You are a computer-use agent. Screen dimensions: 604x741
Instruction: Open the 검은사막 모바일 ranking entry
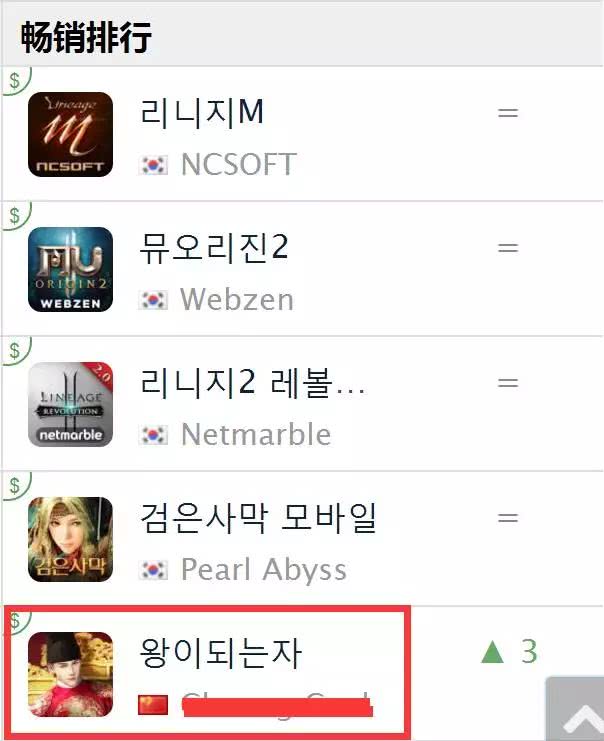(258, 518)
